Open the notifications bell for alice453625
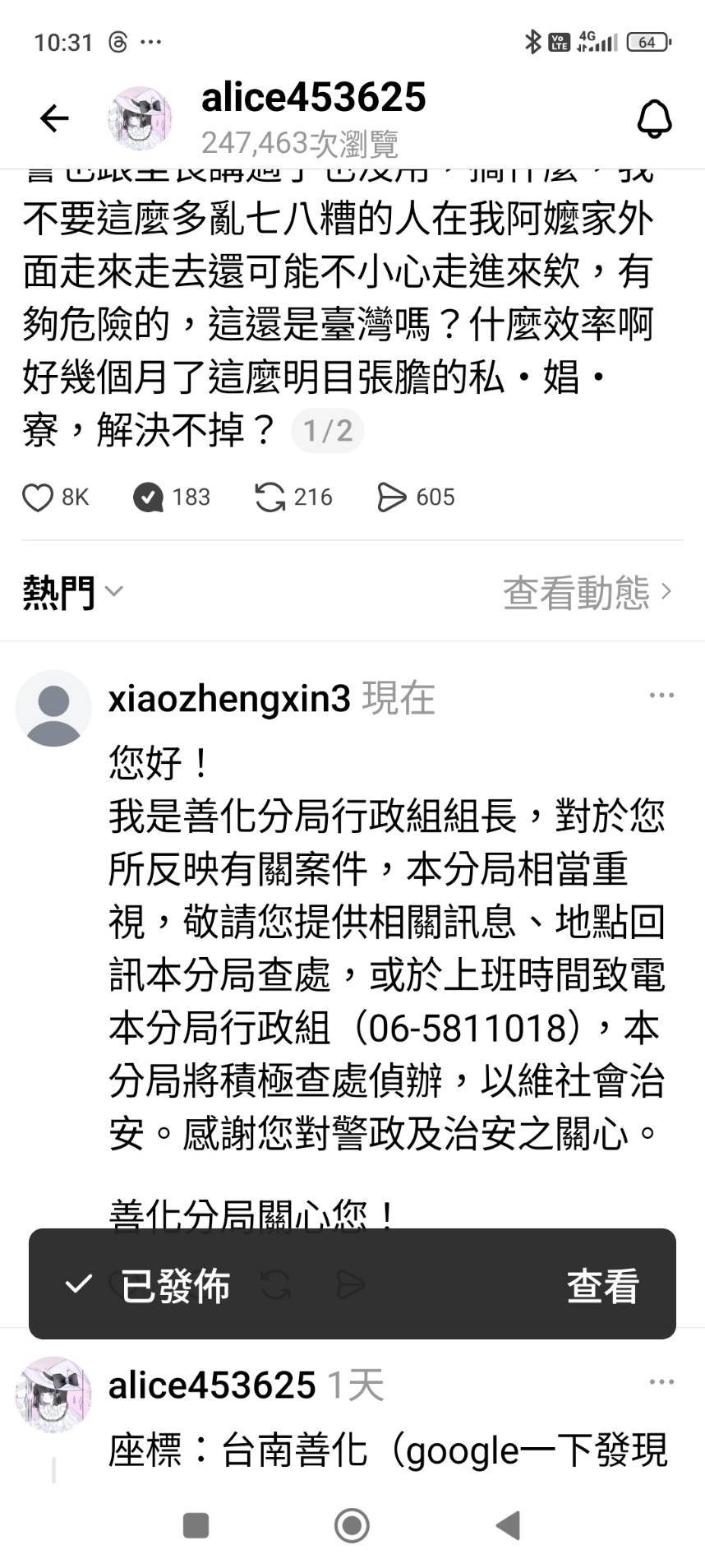Image resolution: width=705 pixels, height=1568 pixels. [x=654, y=120]
